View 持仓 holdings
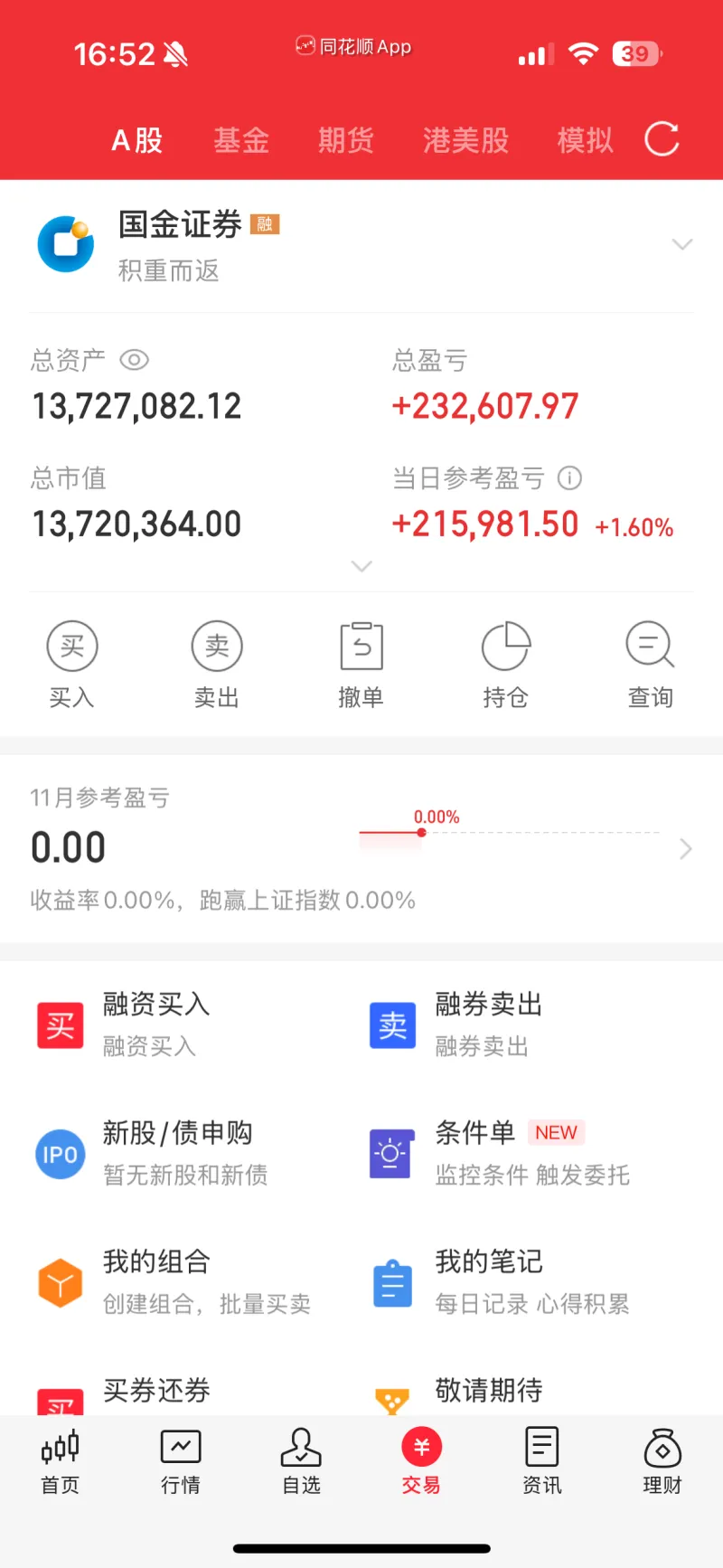This screenshot has height=1568, width=723. pos(505,664)
